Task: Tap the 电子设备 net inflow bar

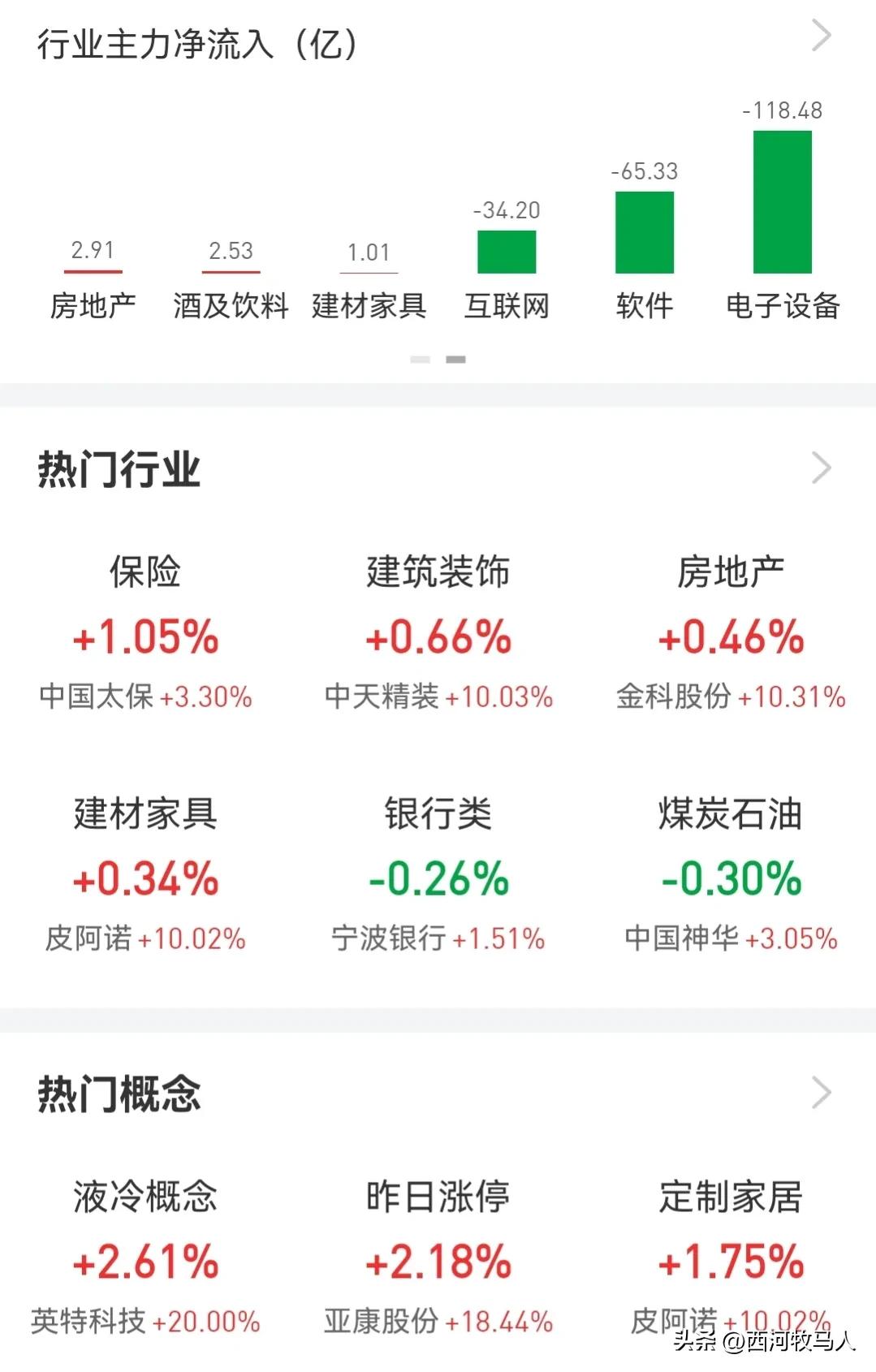Action: (x=783, y=202)
